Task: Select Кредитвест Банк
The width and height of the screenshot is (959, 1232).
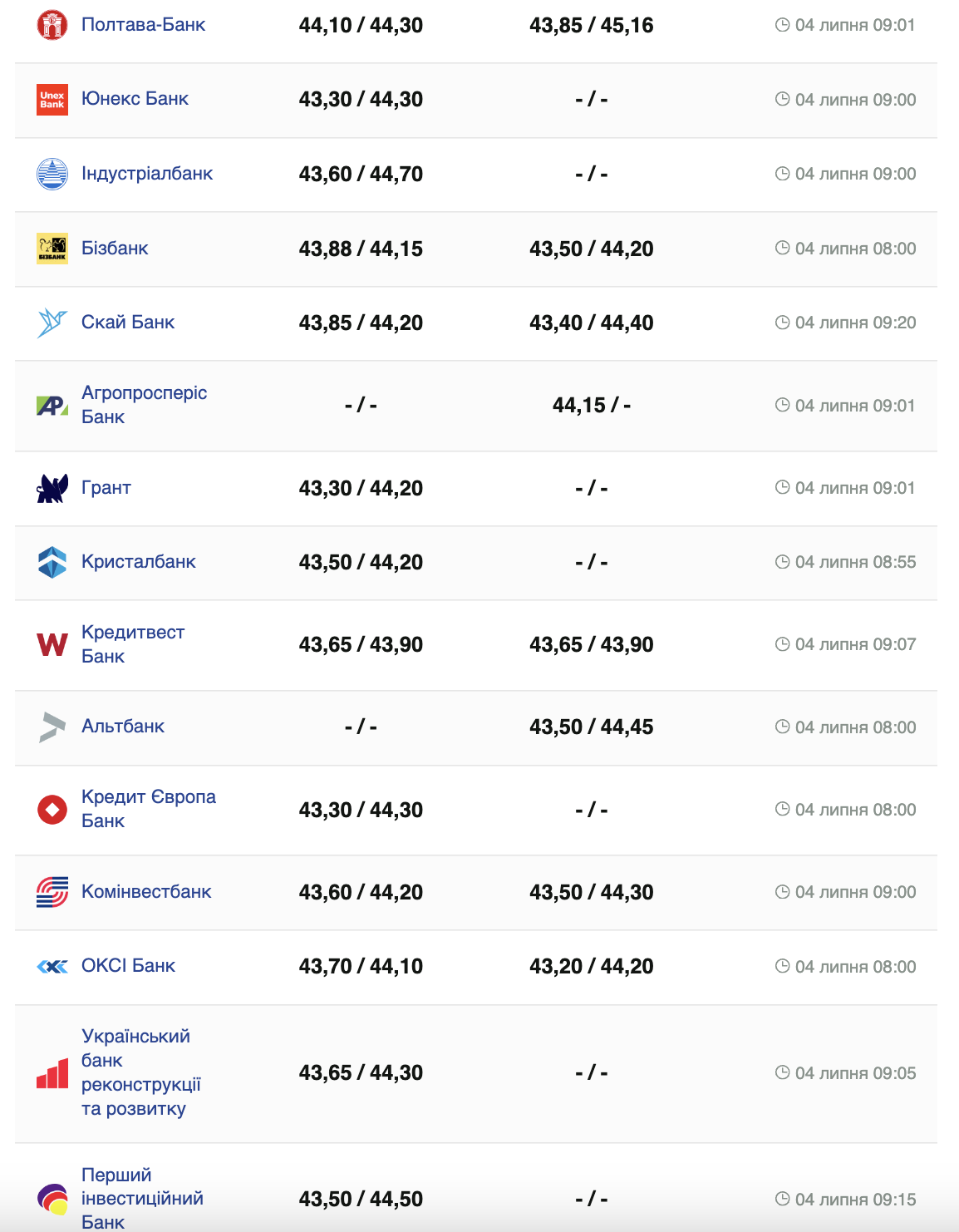Action: [132, 644]
